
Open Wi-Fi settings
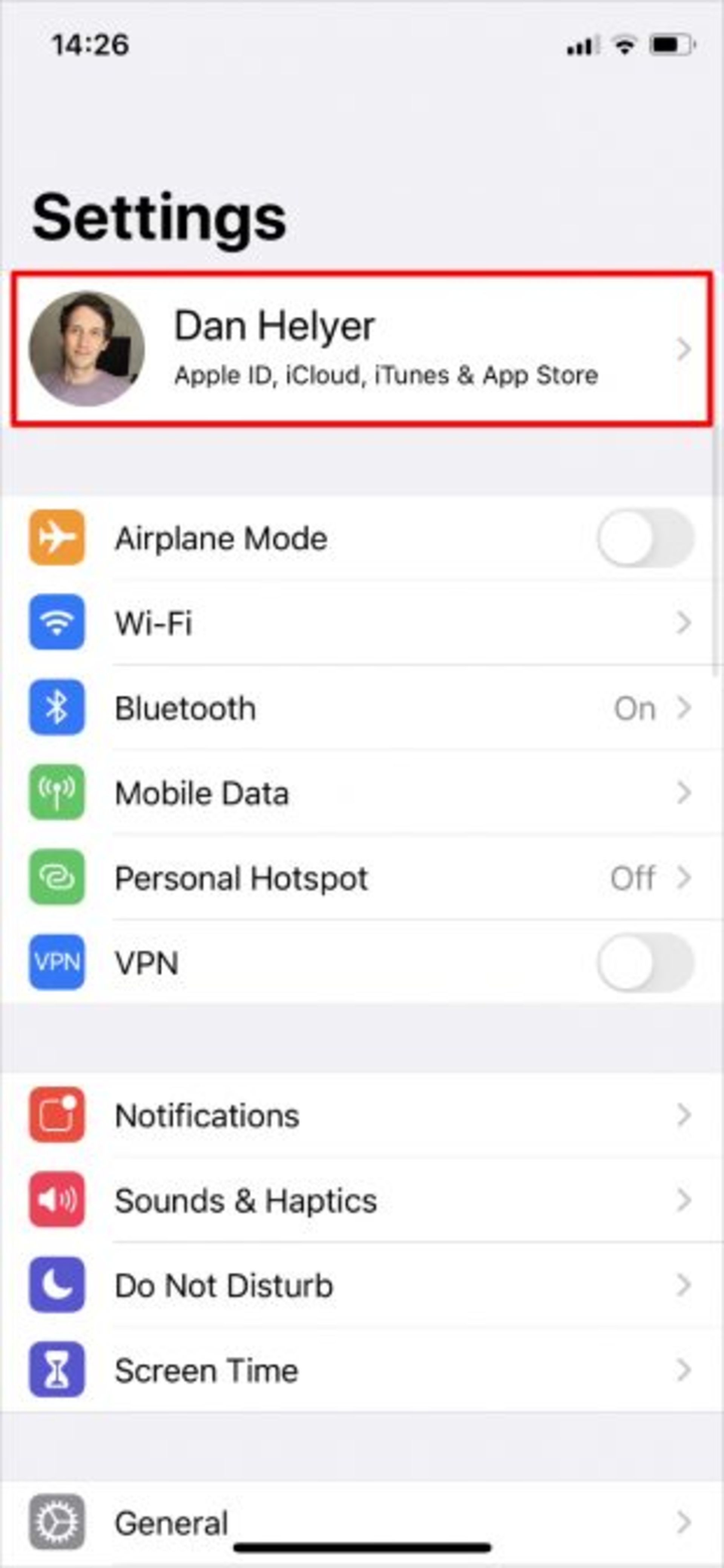point(361,623)
